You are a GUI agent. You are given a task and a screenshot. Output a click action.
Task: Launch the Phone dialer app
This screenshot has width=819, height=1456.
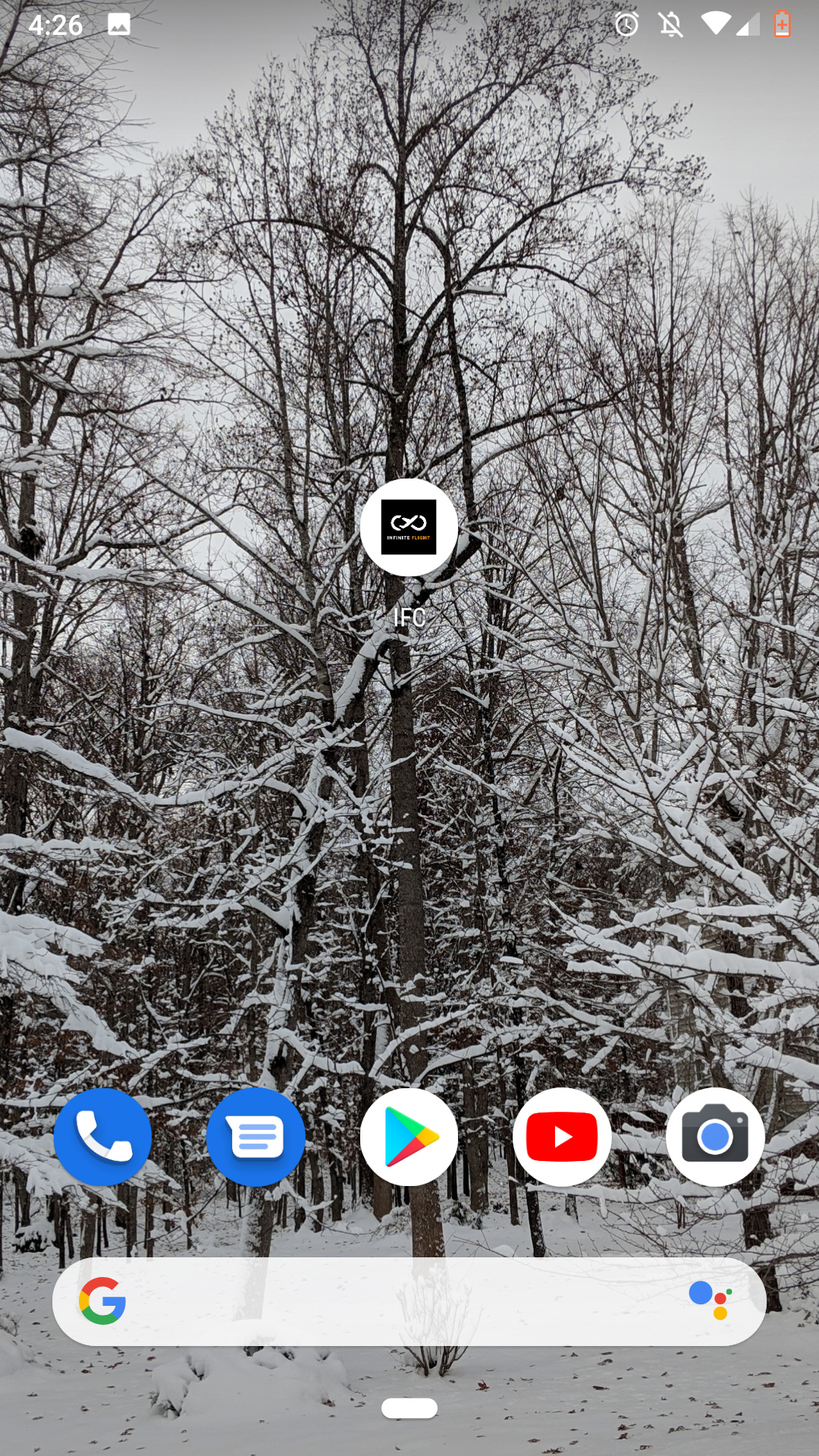click(x=102, y=1137)
